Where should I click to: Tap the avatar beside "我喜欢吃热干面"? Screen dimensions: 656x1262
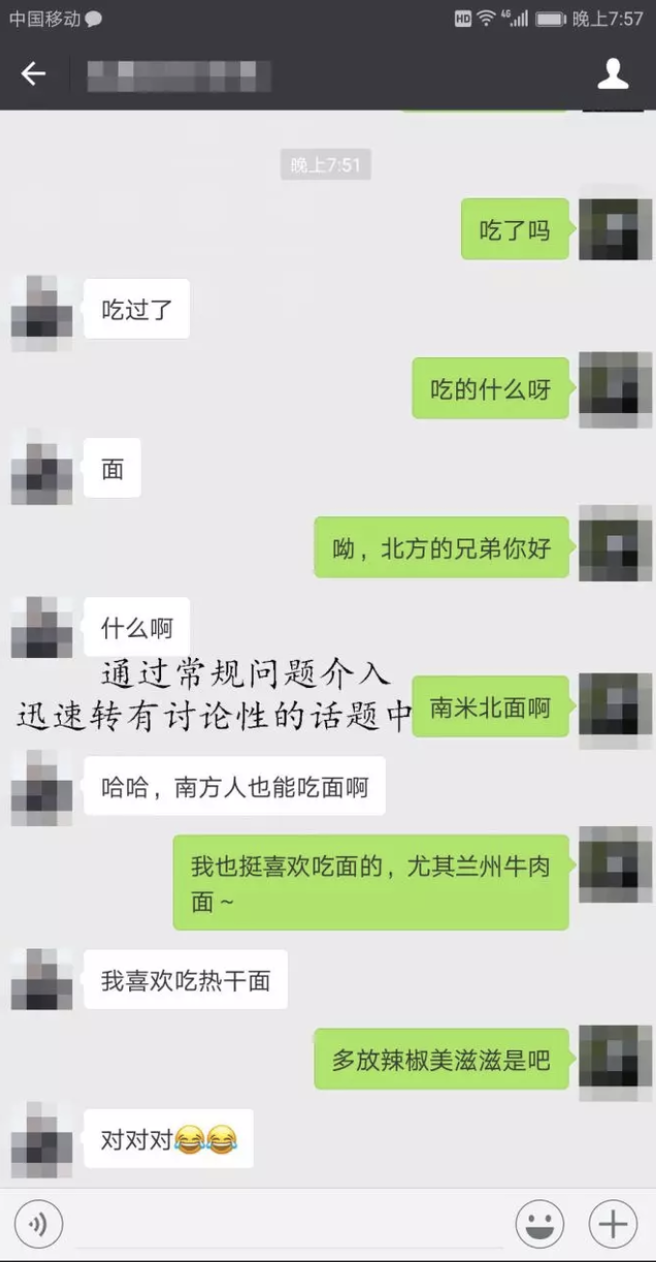[41, 980]
